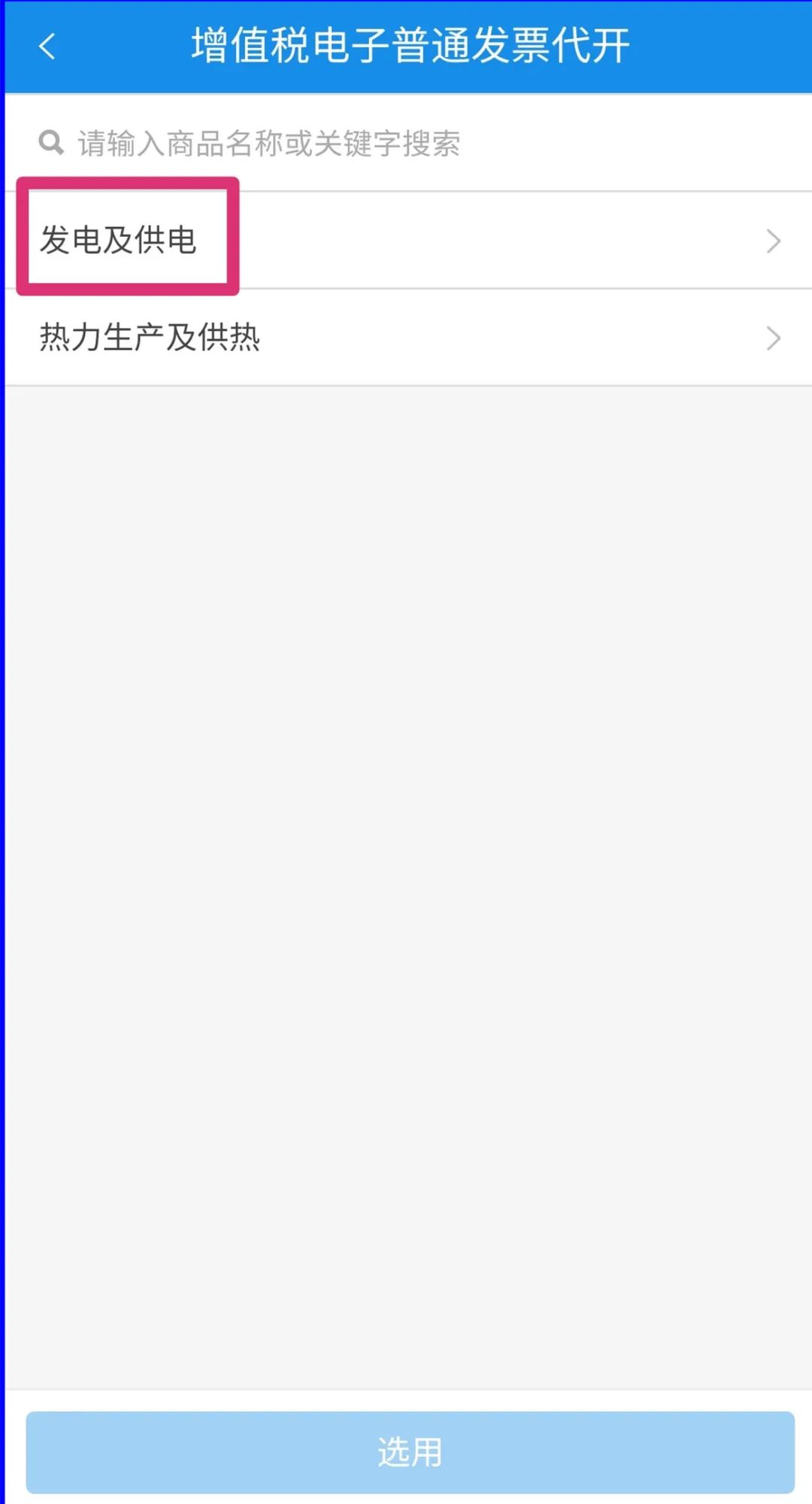Go back using the header arrow

(47, 47)
